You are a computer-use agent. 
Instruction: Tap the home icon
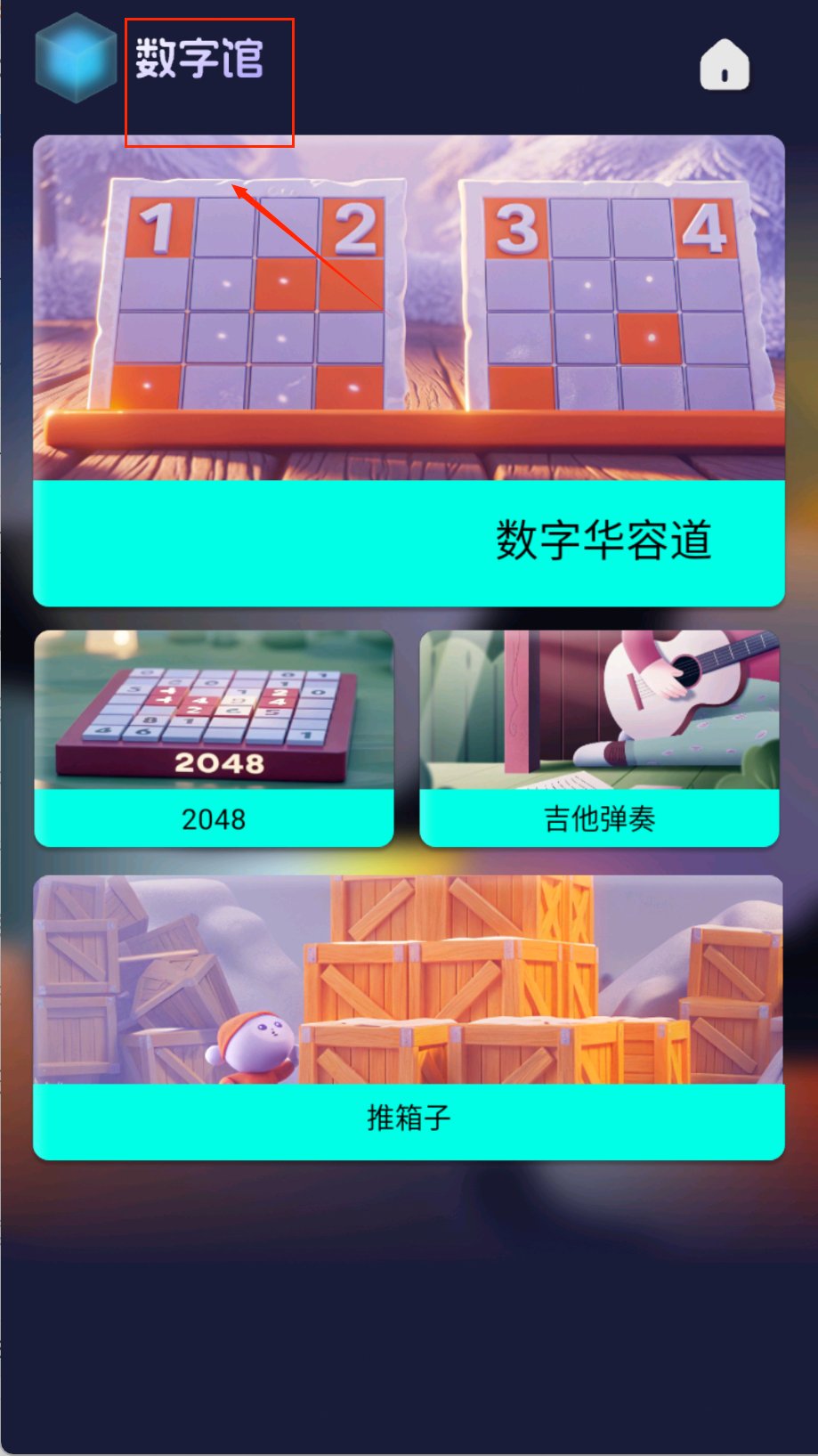pos(724,65)
